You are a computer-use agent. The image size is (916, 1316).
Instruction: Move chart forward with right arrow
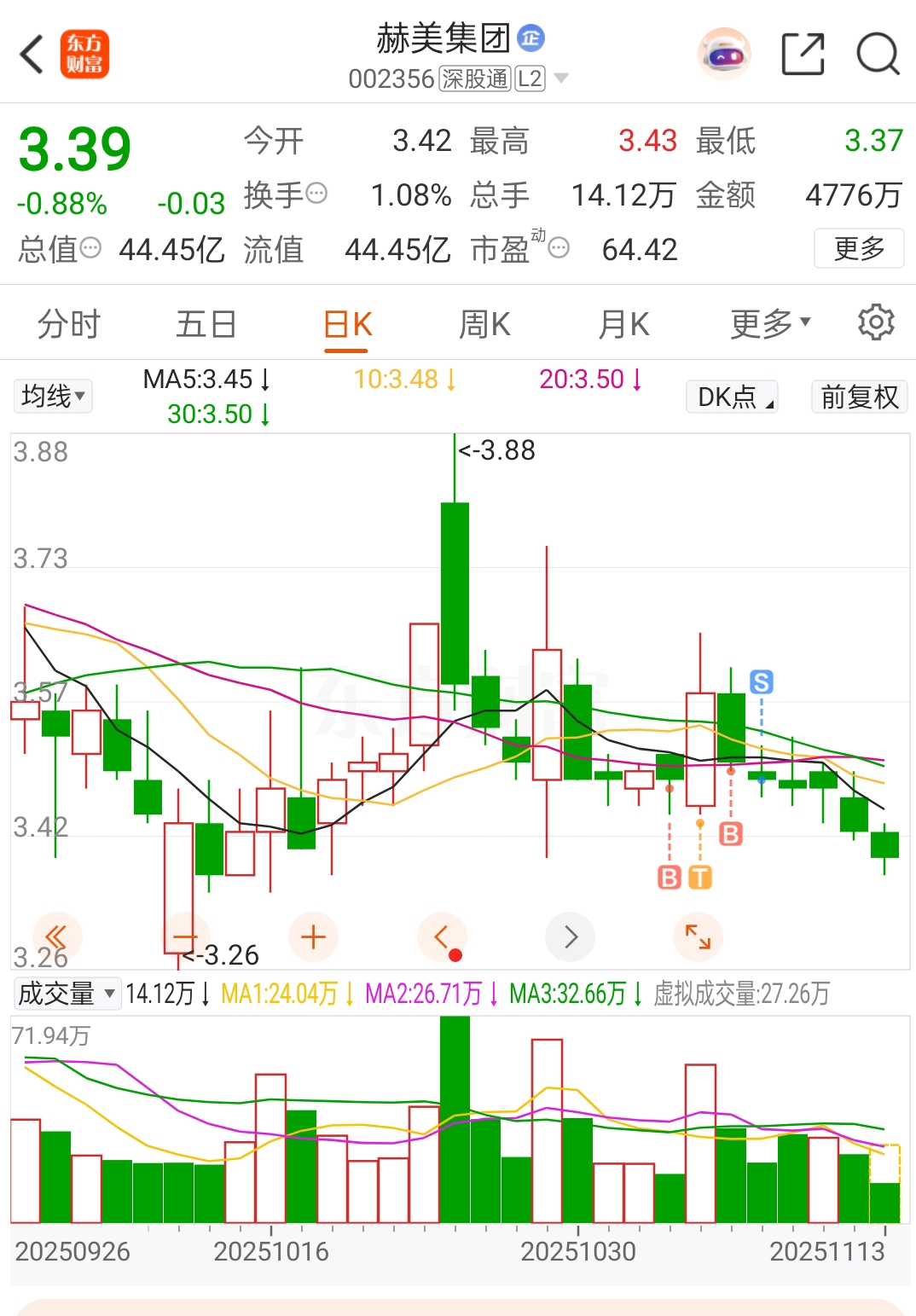tap(570, 937)
